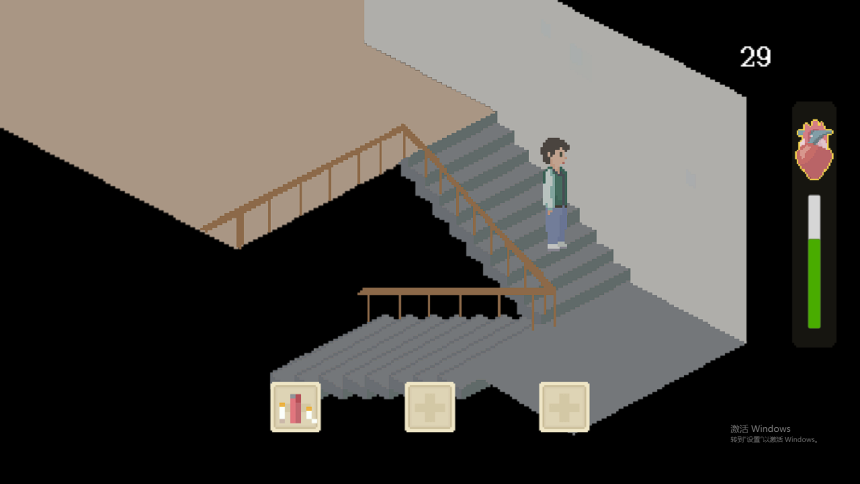Screen dimensions: 860x484
Task: Tap the empty middle inventory slot
Action: coord(430,407)
